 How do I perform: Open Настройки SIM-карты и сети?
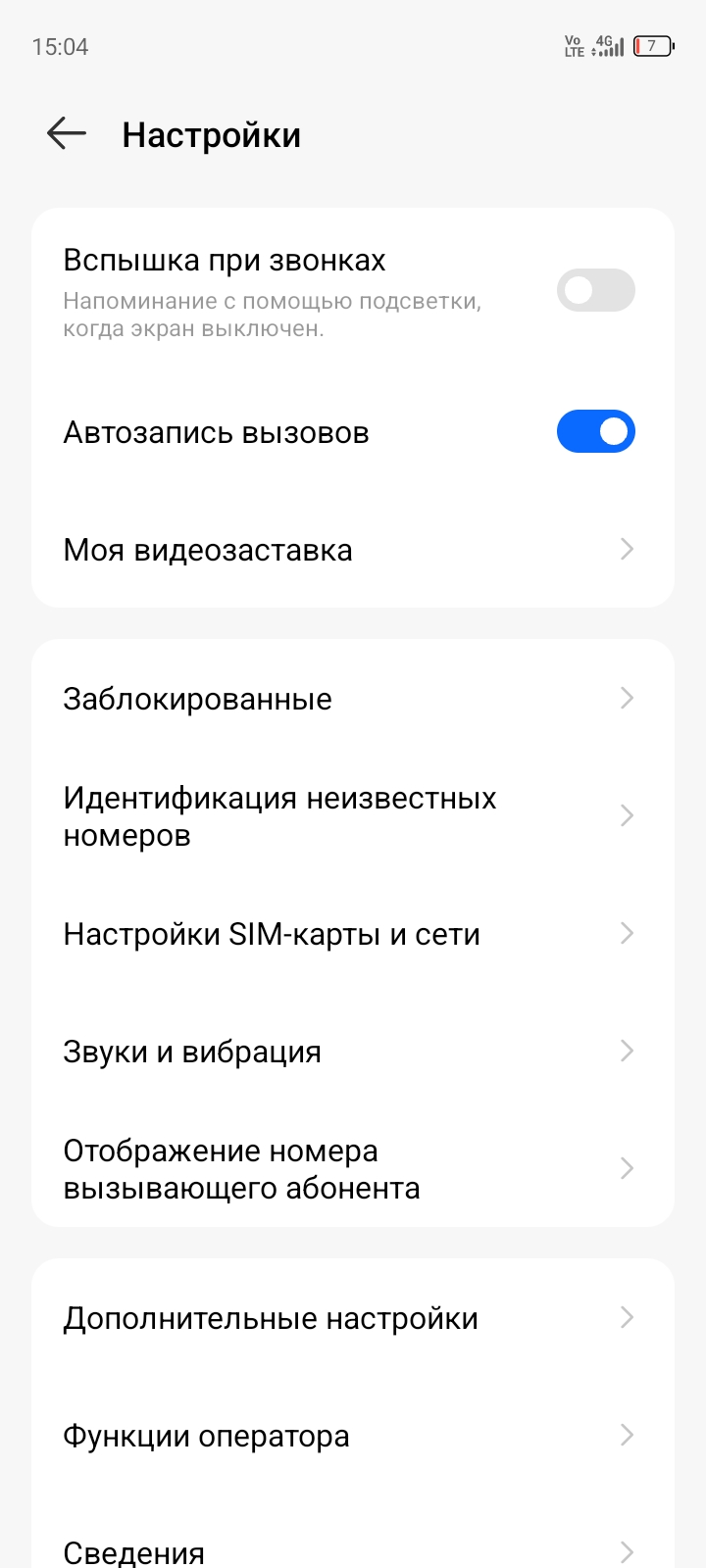coord(353,933)
